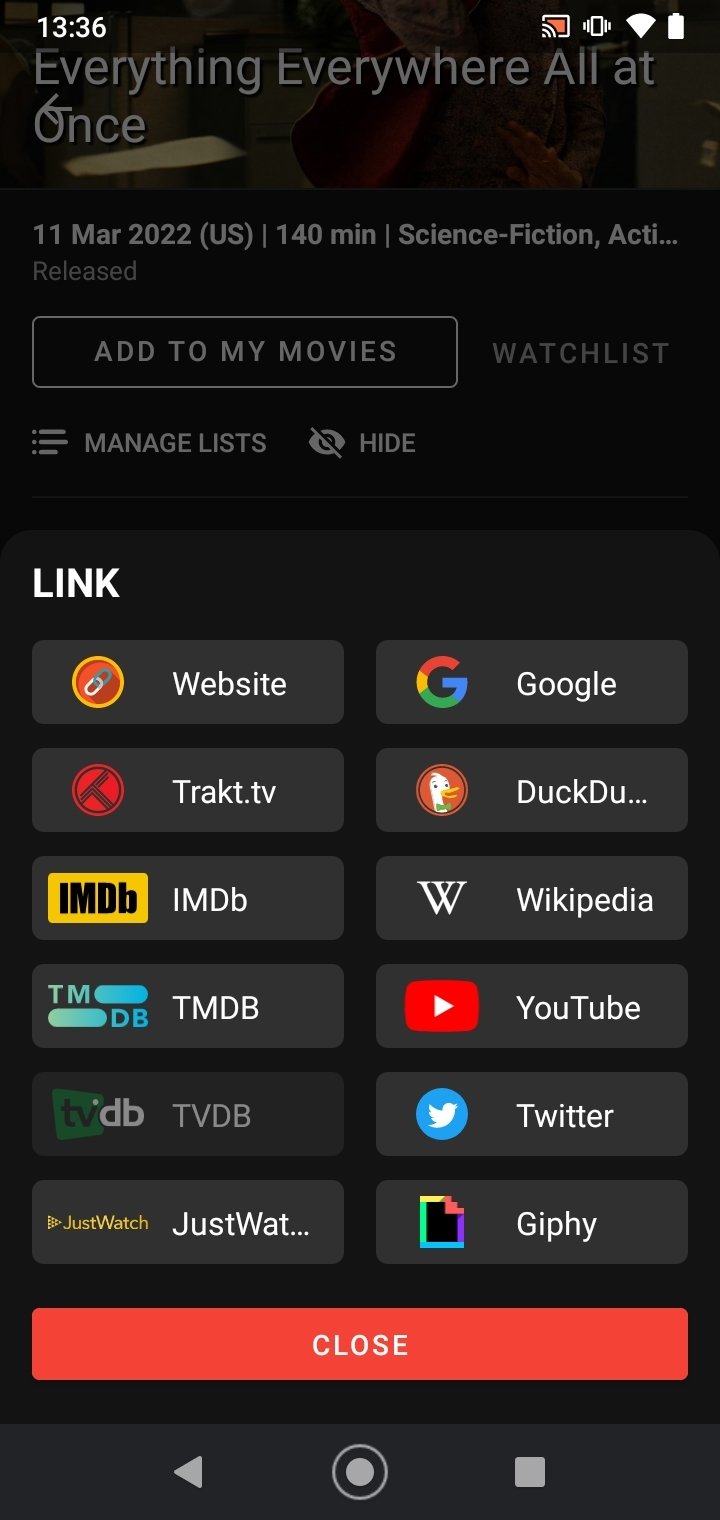Go to the home screen

tap(360, 1472)
